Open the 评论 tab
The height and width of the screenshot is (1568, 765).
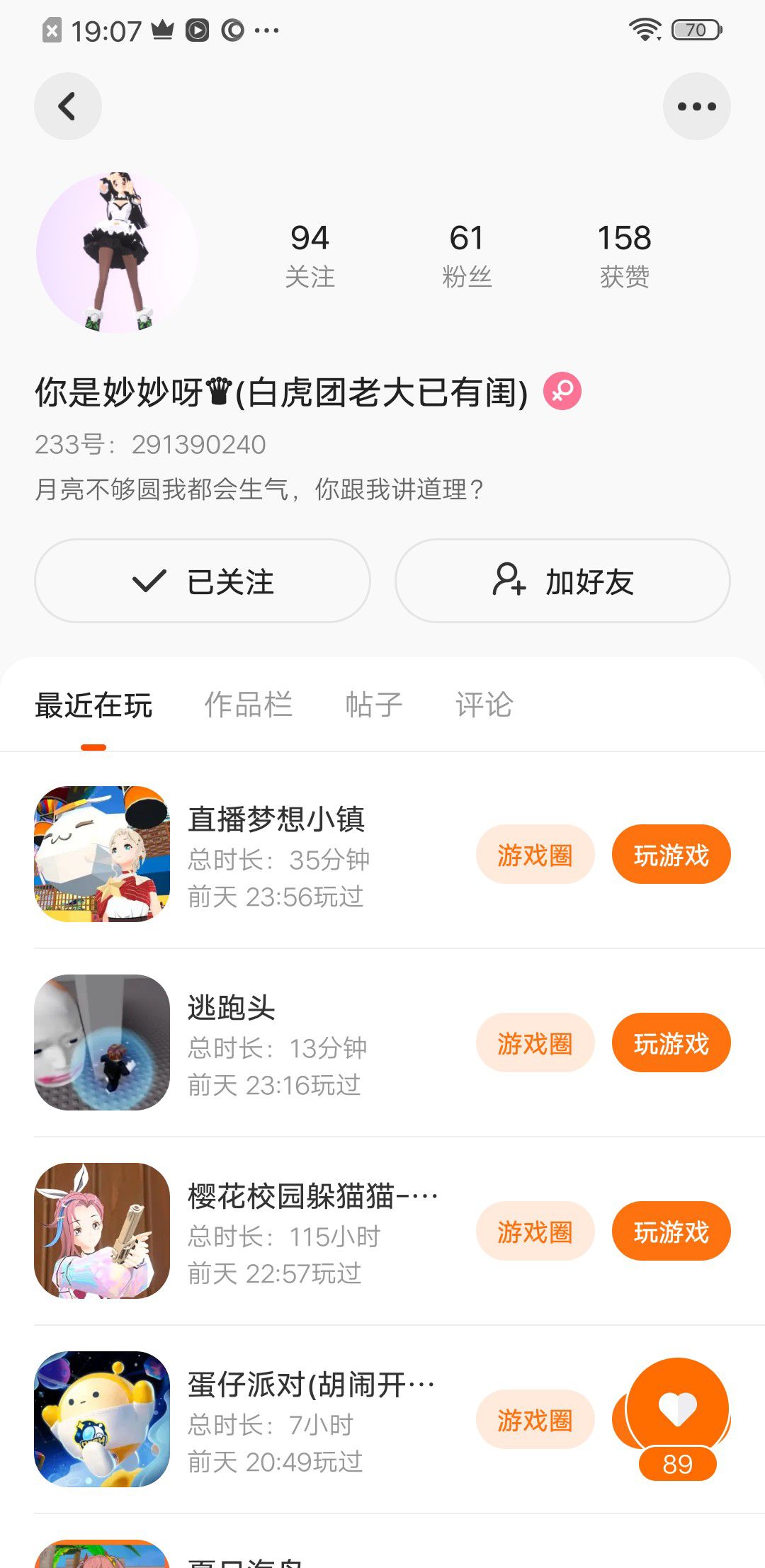coord(484,705)
